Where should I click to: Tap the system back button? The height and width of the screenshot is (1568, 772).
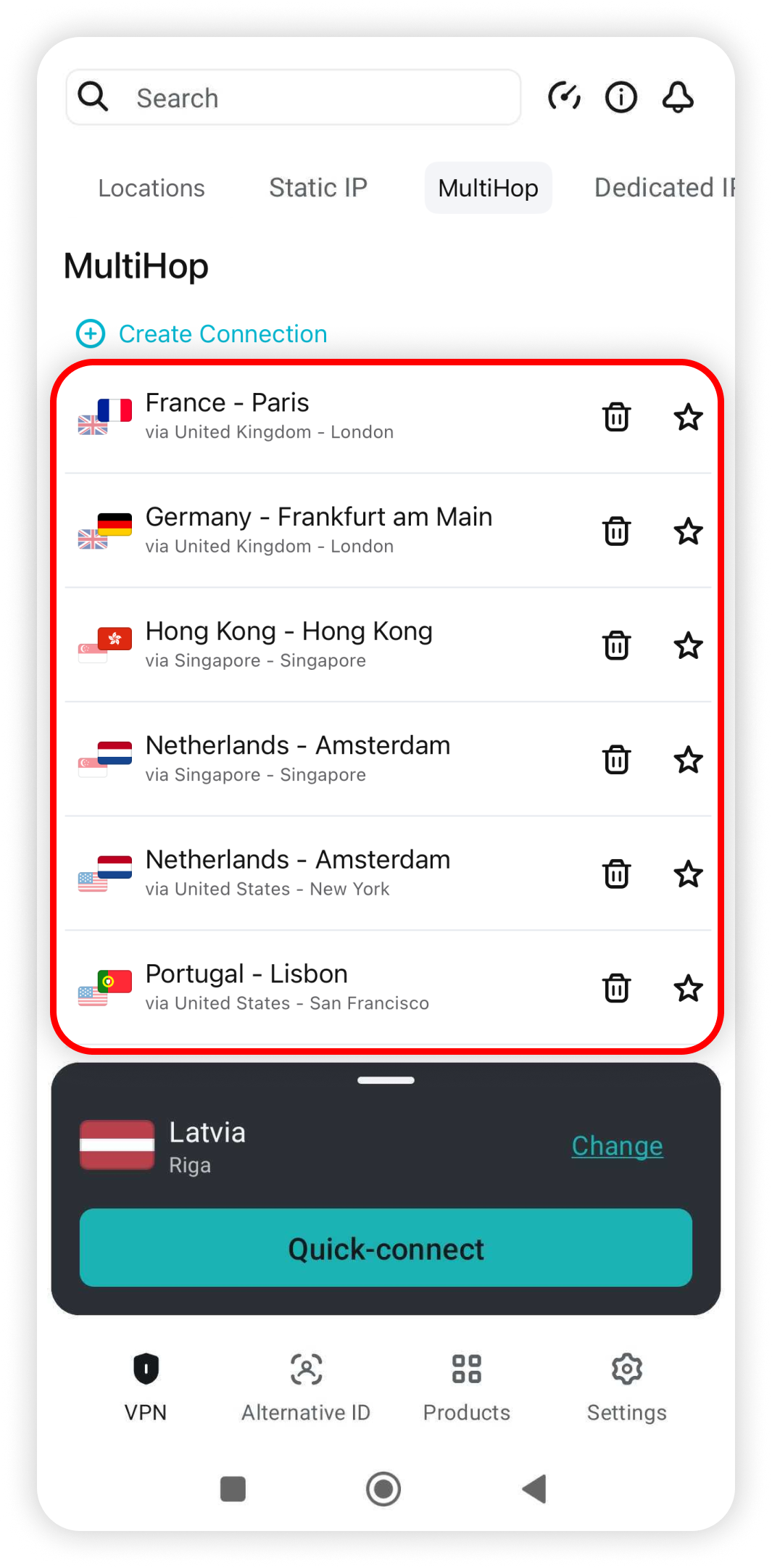coord(534,1489)
